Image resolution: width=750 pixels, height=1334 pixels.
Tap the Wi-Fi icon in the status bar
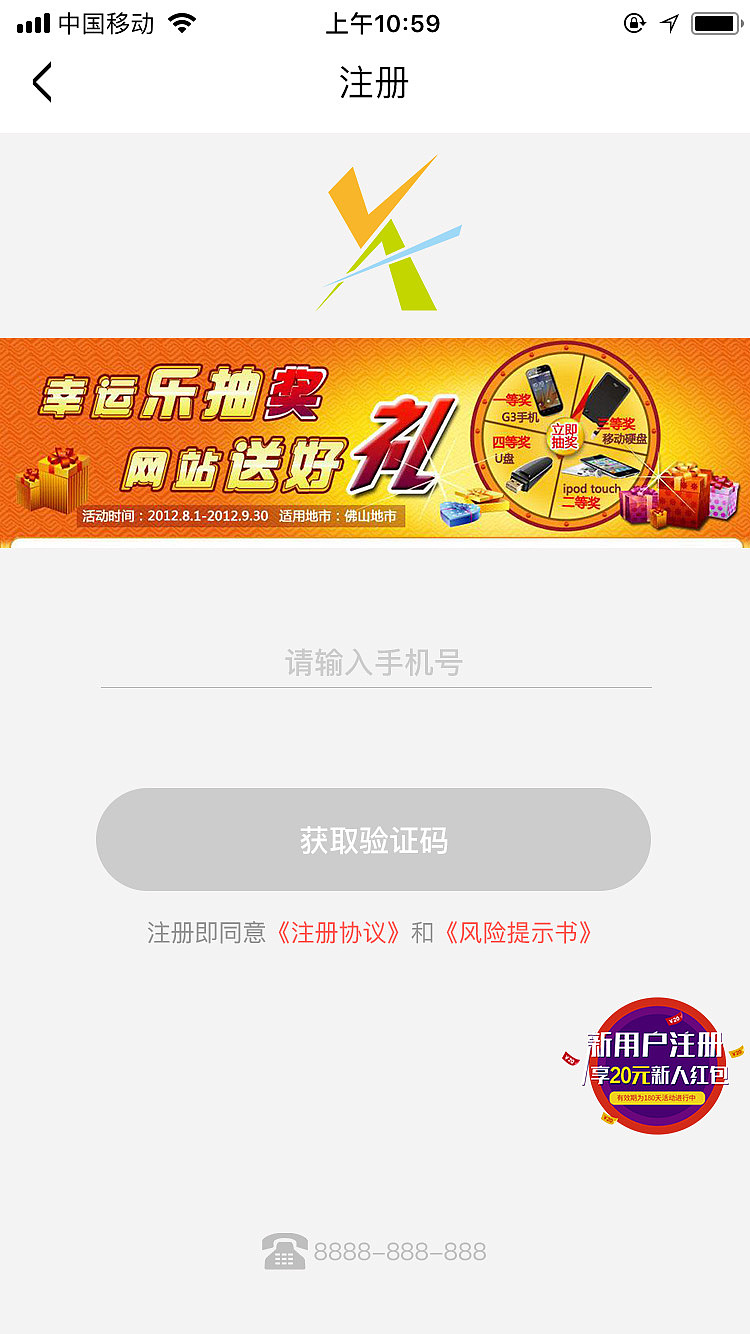[180, 22]
